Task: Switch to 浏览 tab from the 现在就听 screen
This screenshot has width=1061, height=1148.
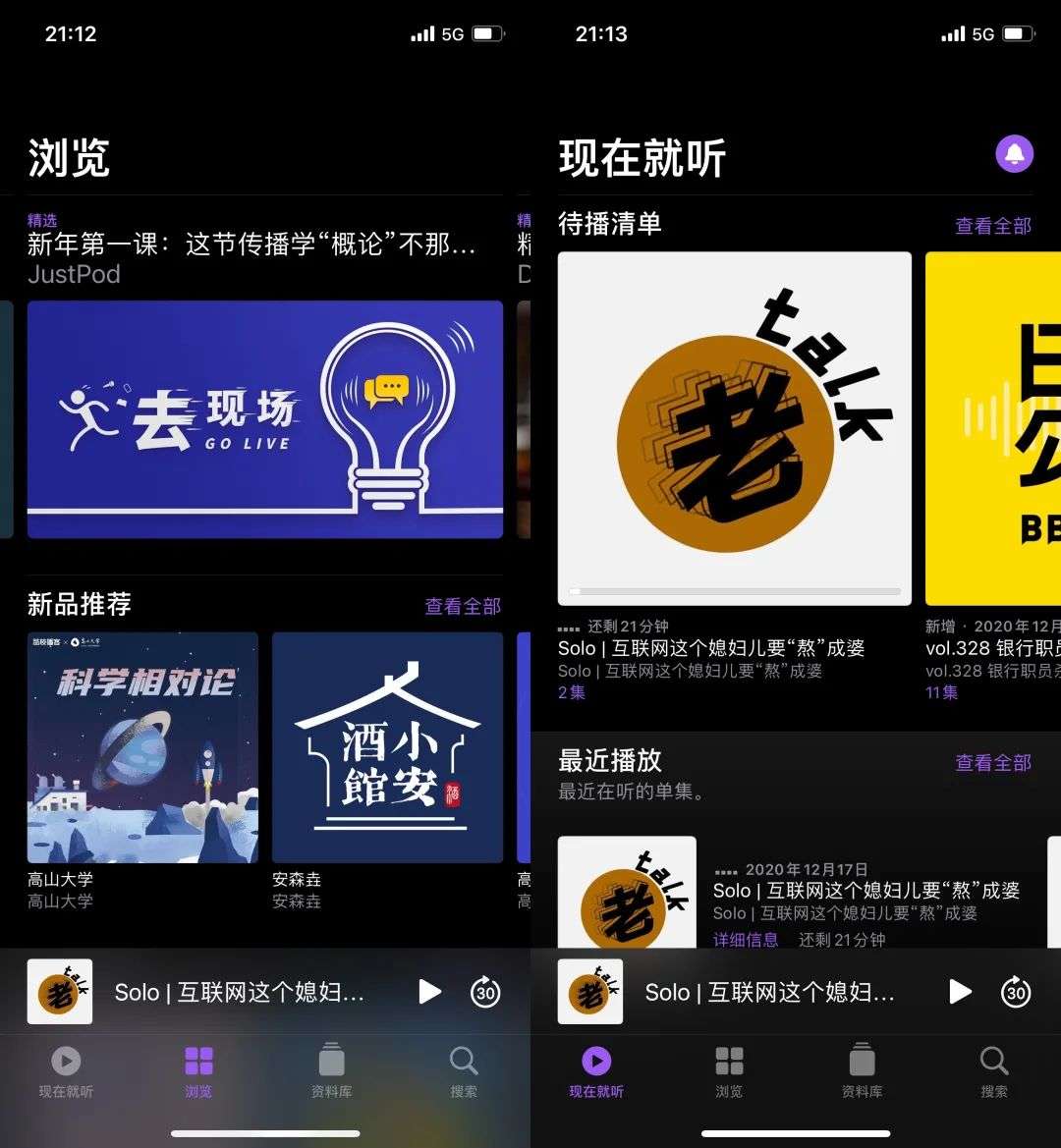Action: pyautogui.click(x=729, y=1070)
